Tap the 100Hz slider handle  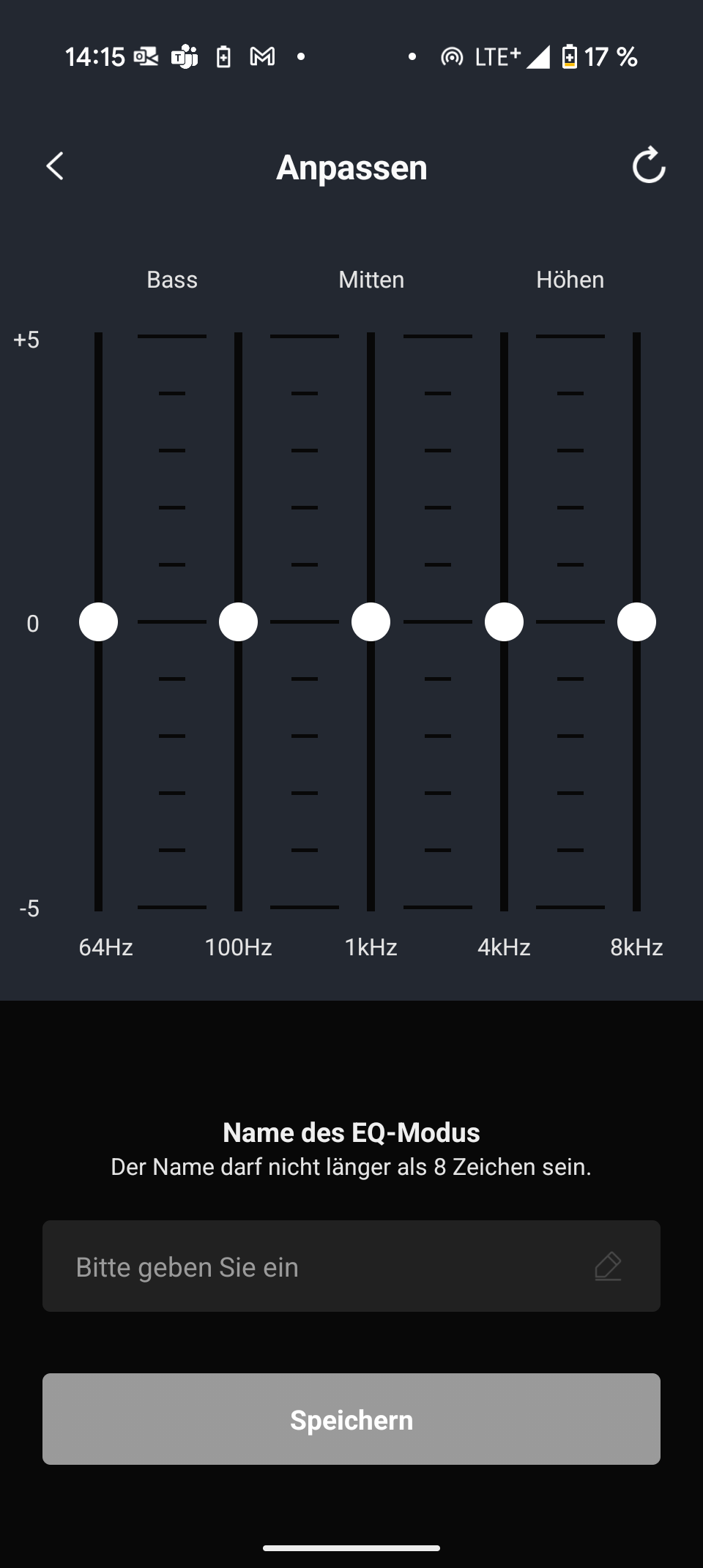238,622
